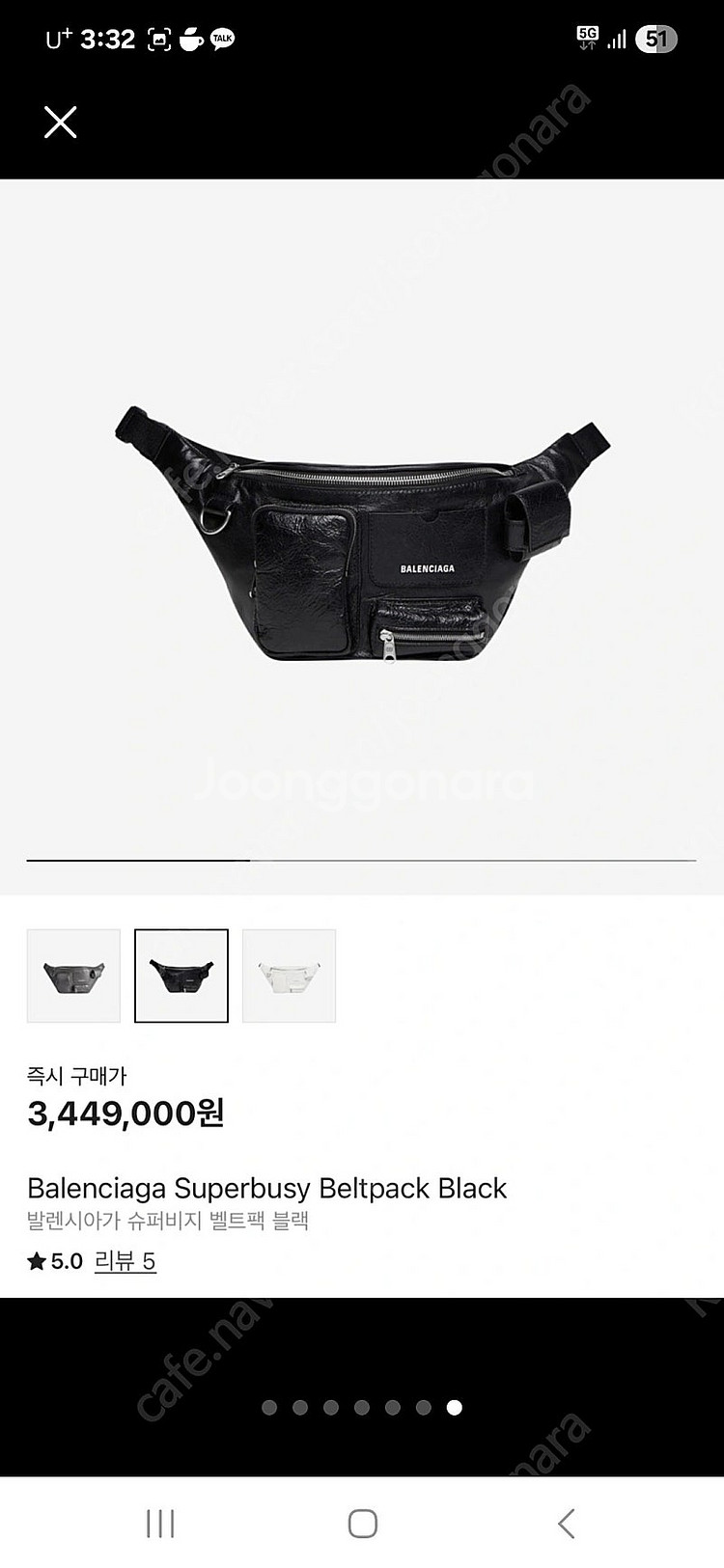Jump to the first image dot
The height and width of the screenshot is (1568, 724).
[269, 1408]
